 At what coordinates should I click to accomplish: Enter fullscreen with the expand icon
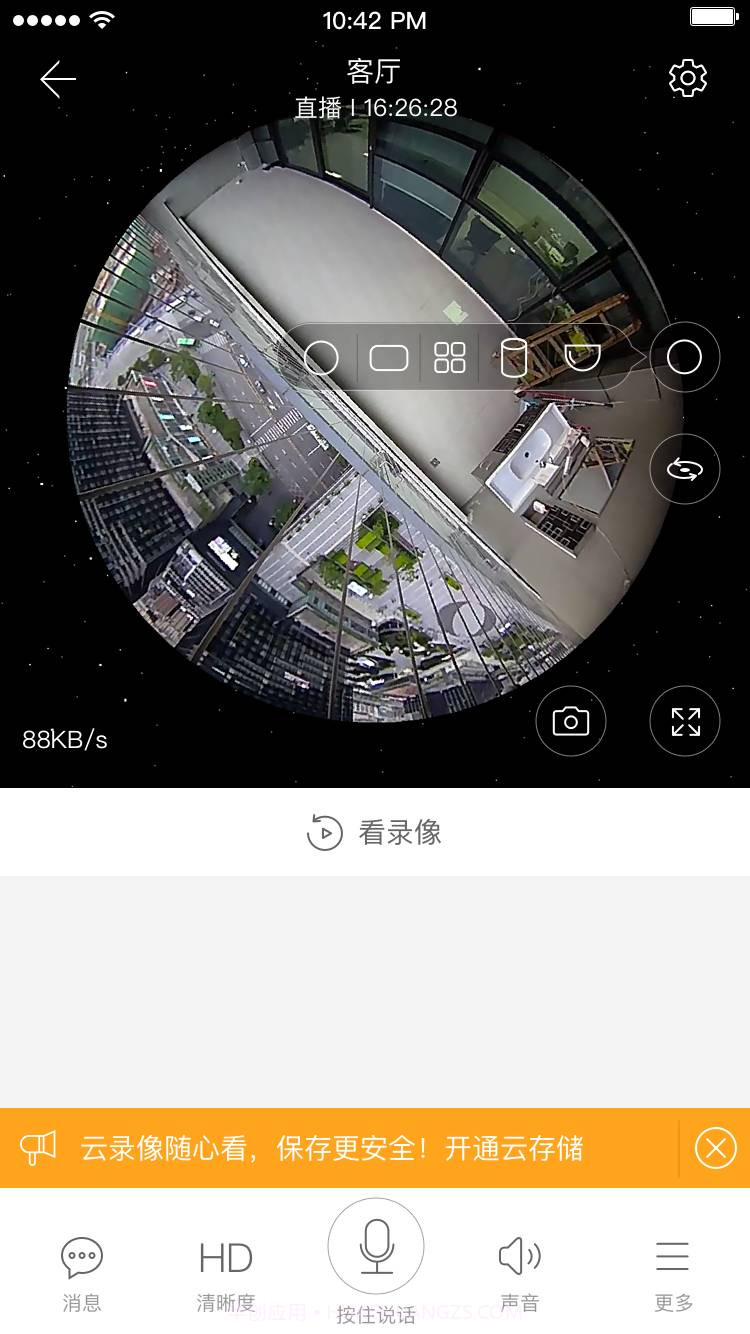[x=684, y=721]
